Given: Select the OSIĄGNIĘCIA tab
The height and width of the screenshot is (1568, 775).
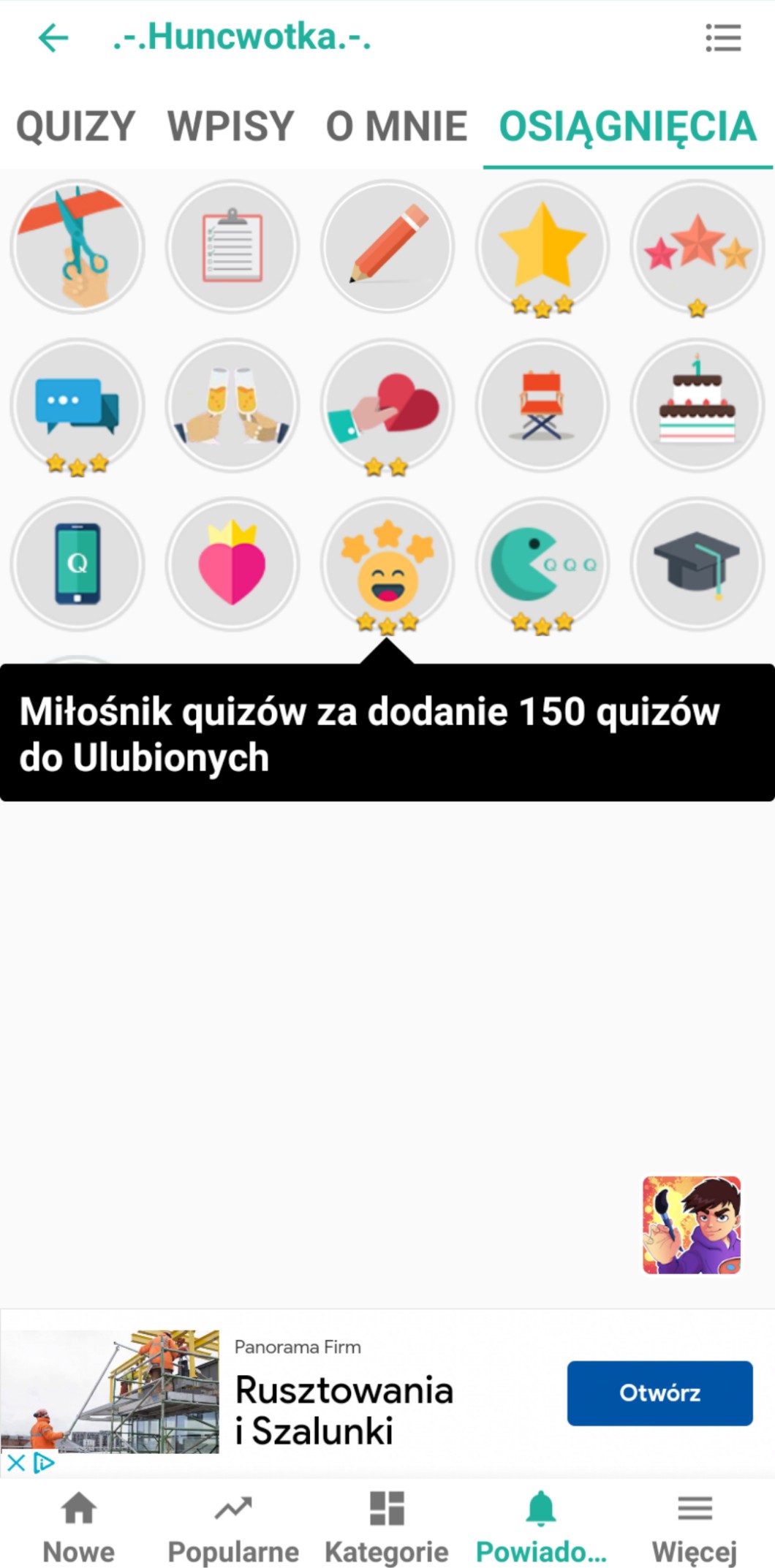Looking at the screenshot, I should point(627,126).
